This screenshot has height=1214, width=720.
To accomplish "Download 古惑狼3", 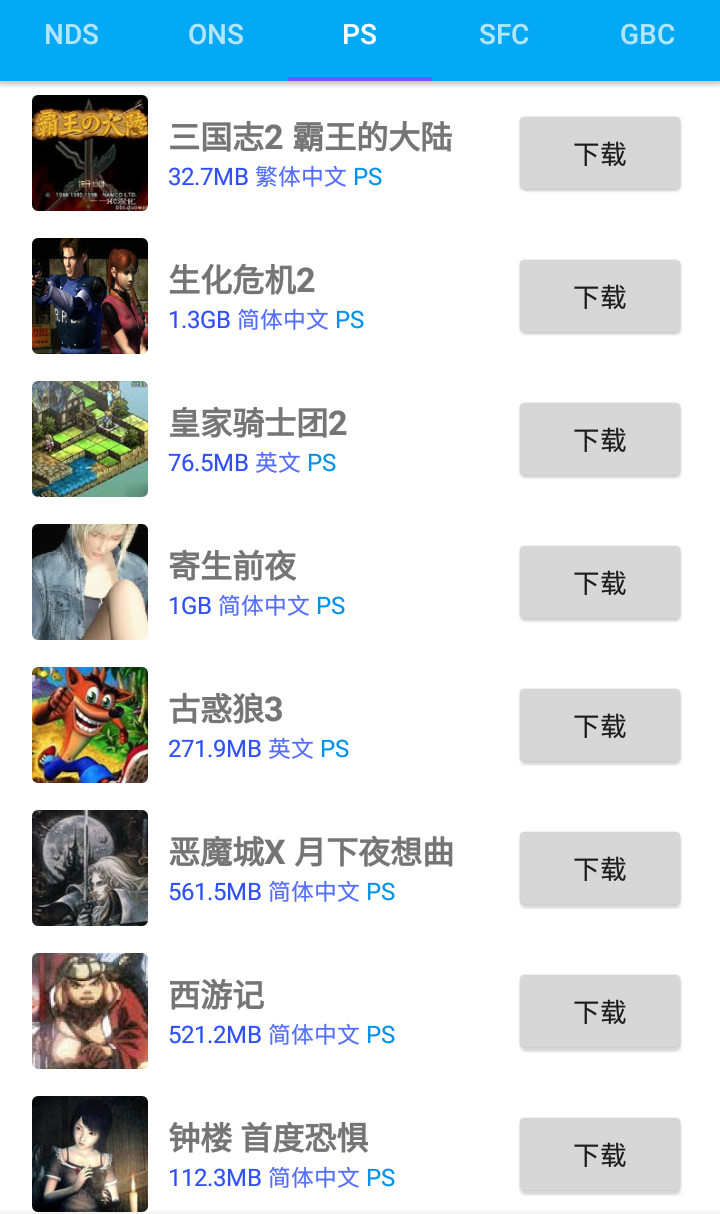I will [x=599, y=726].
